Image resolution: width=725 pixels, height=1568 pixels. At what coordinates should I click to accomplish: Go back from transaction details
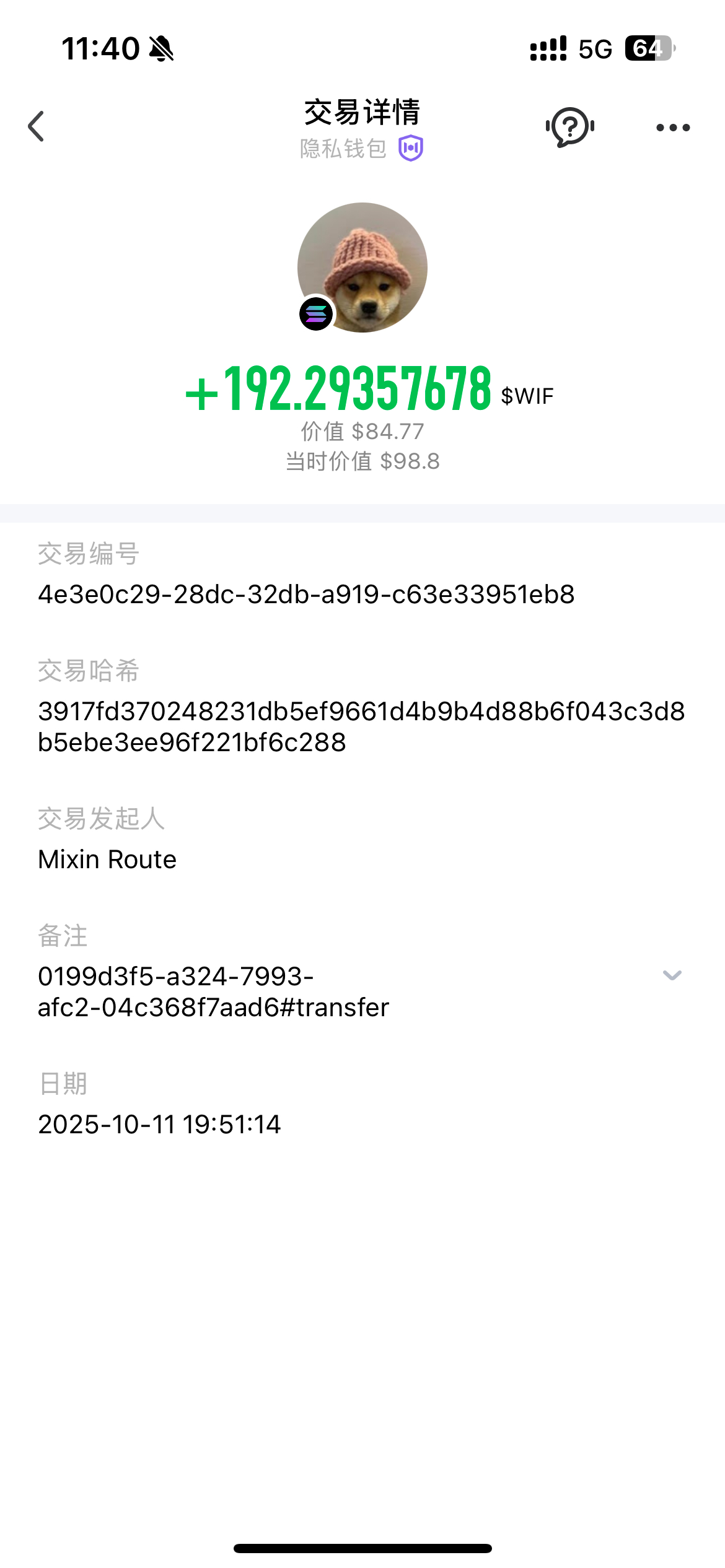(37, 126)
